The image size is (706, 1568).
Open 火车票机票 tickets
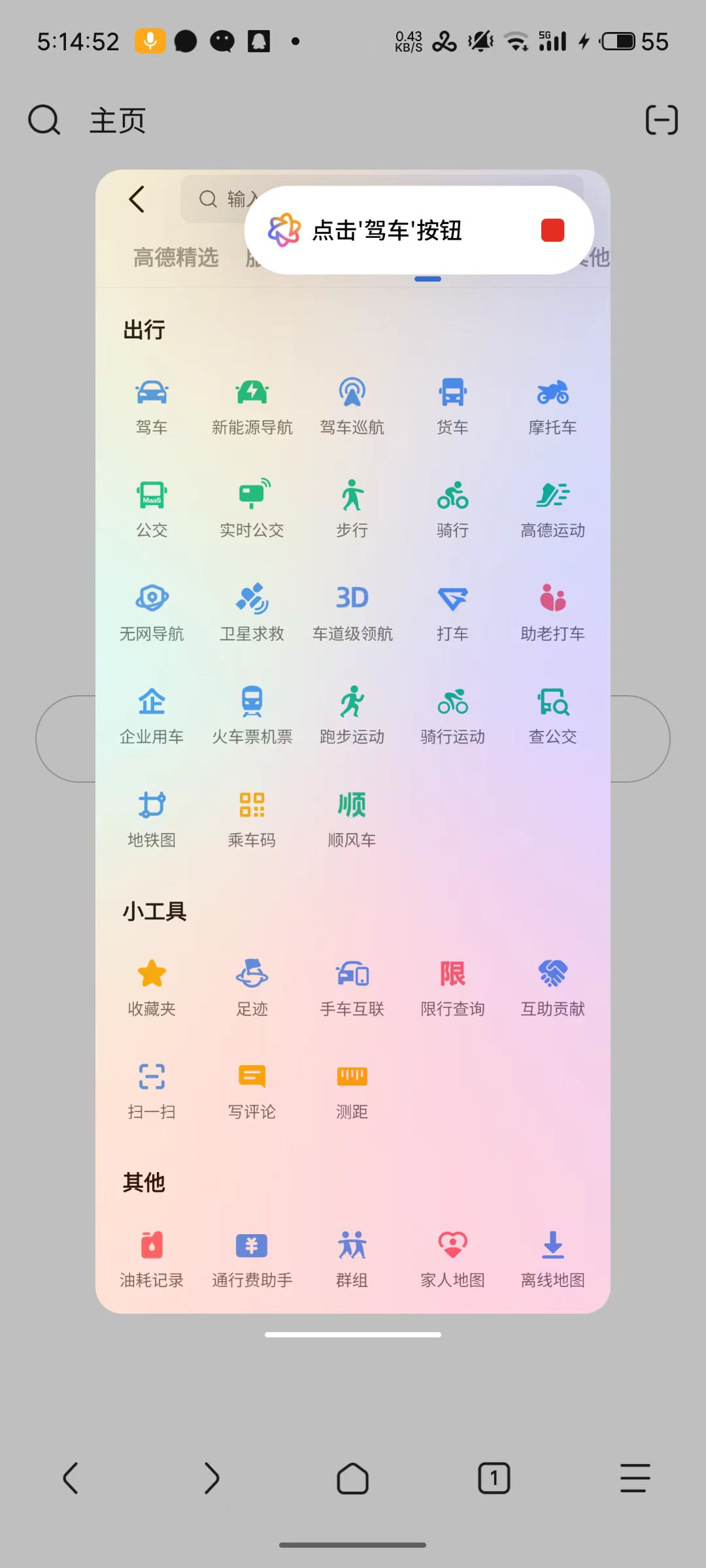(x=252, y=715)
